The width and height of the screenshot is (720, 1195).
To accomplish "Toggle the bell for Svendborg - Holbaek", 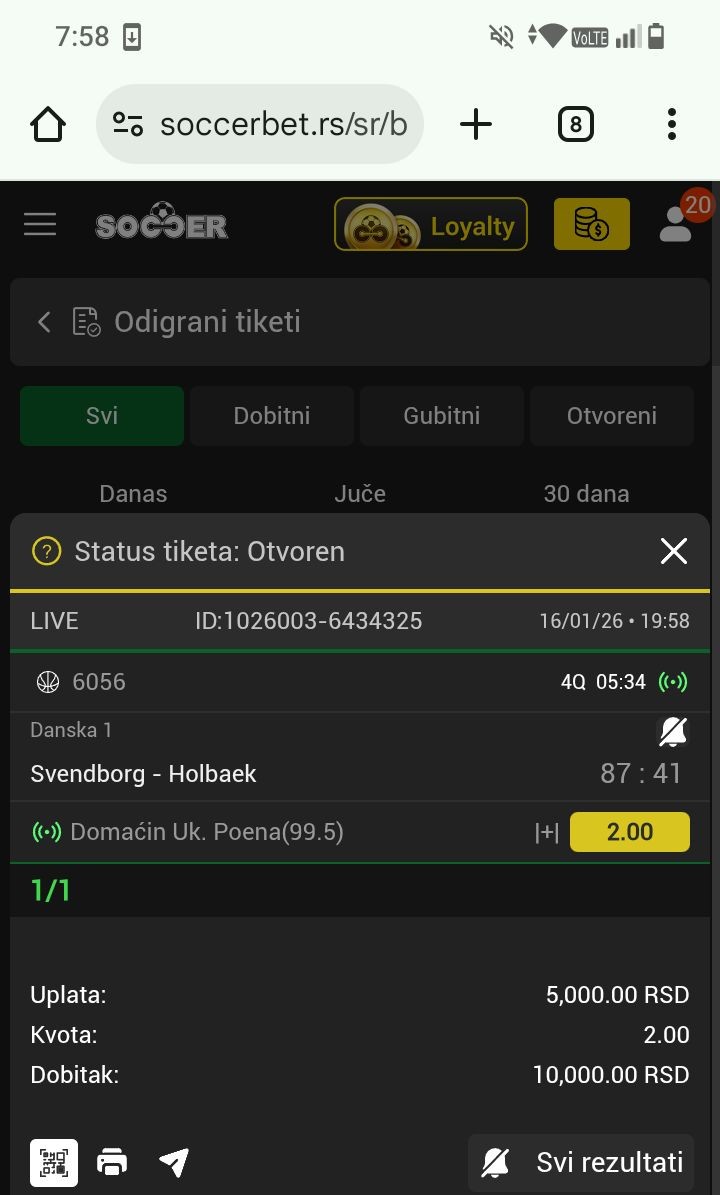I will tap(673, 732).
